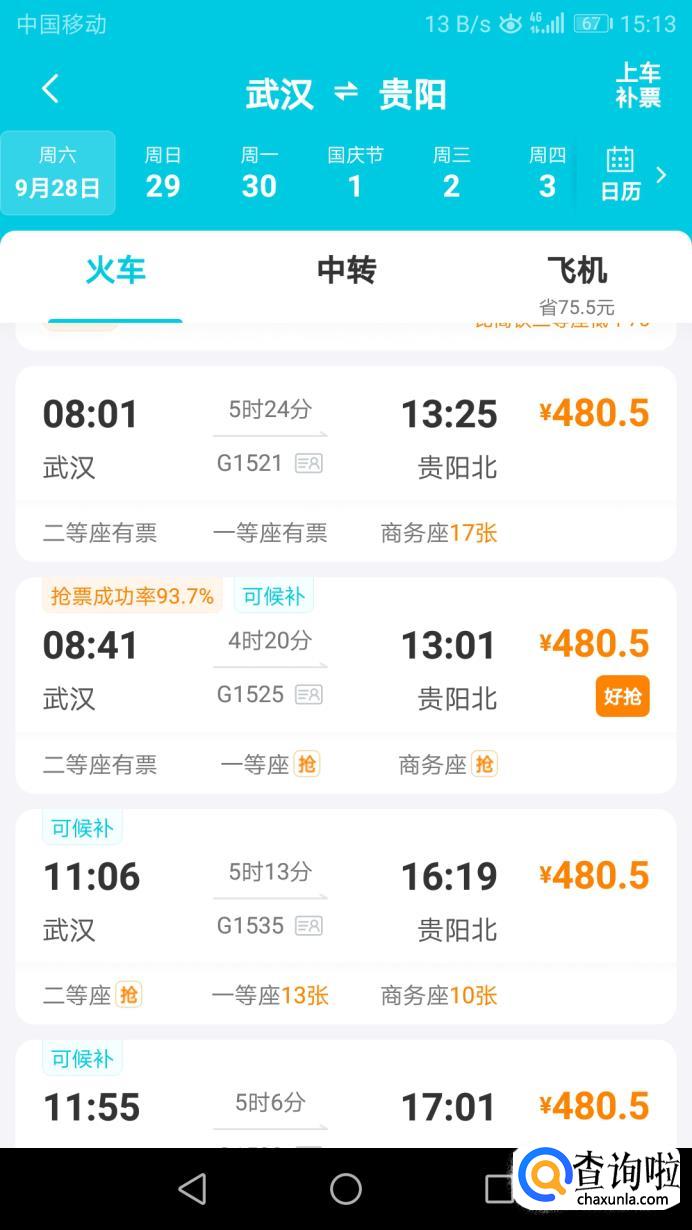Switch to the 飞机 tab
This screenshot has width=692, height=1230.
click(x=577, y=272)
